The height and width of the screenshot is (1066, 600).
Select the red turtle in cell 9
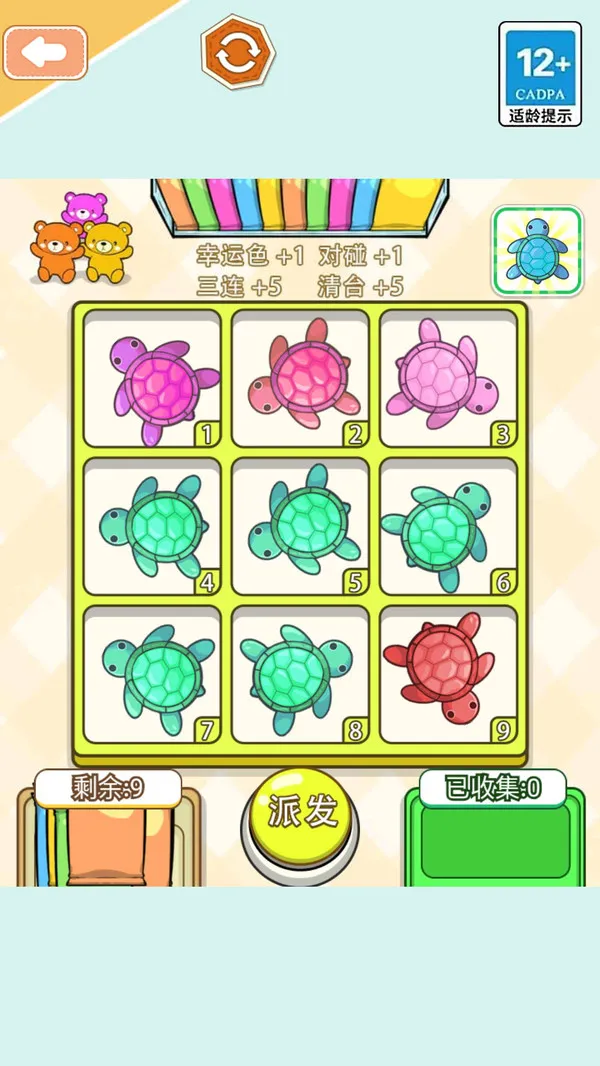(x=448, y=675)
